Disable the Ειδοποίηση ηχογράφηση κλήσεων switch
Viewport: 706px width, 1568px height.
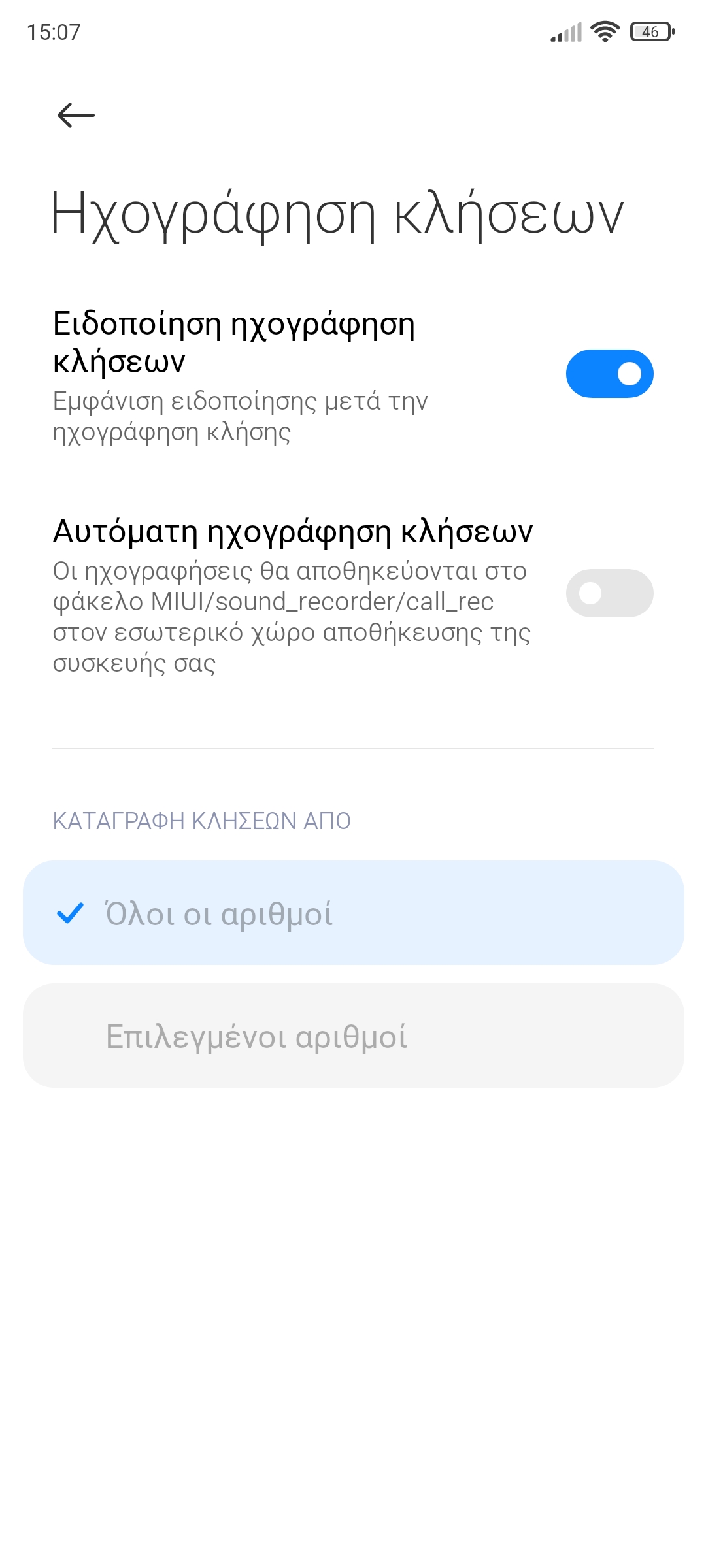point(609,374)
